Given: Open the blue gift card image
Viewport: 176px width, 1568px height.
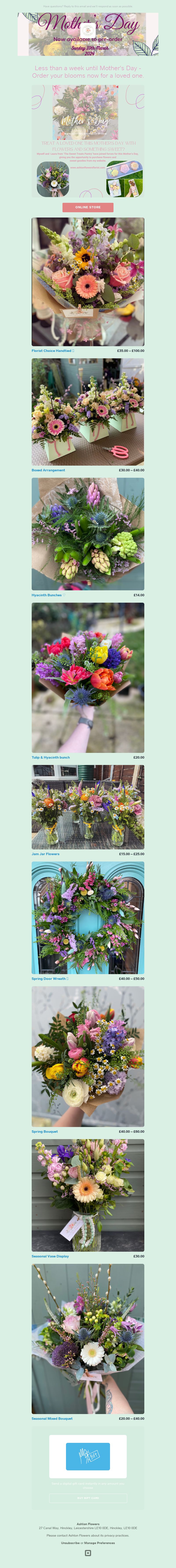Looking at the screenshot, I should (x=88, y=1457).
